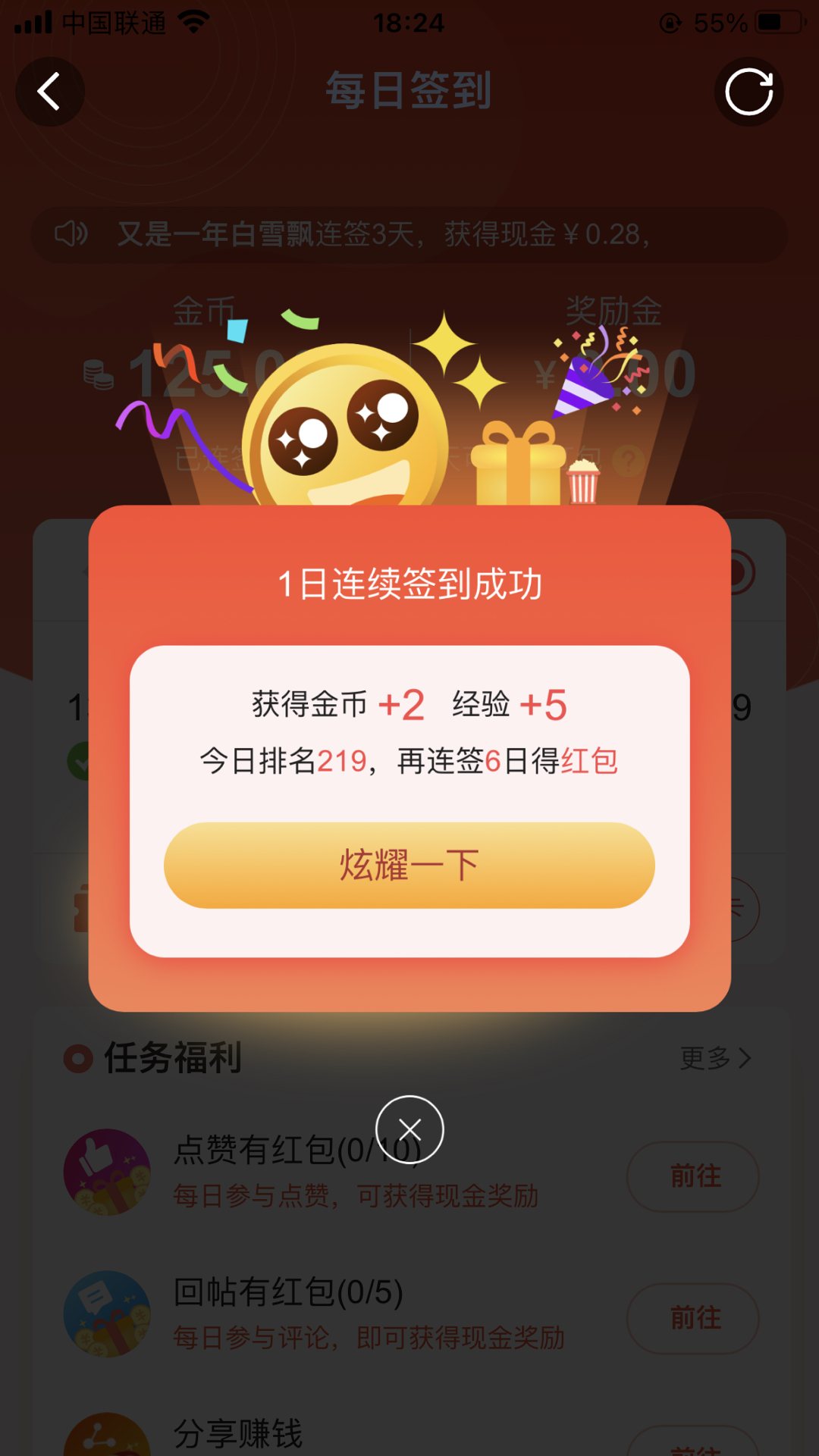819x1456 pixels.
Task: Dismiss the sign-in success popup
Action: (409, 1129)
